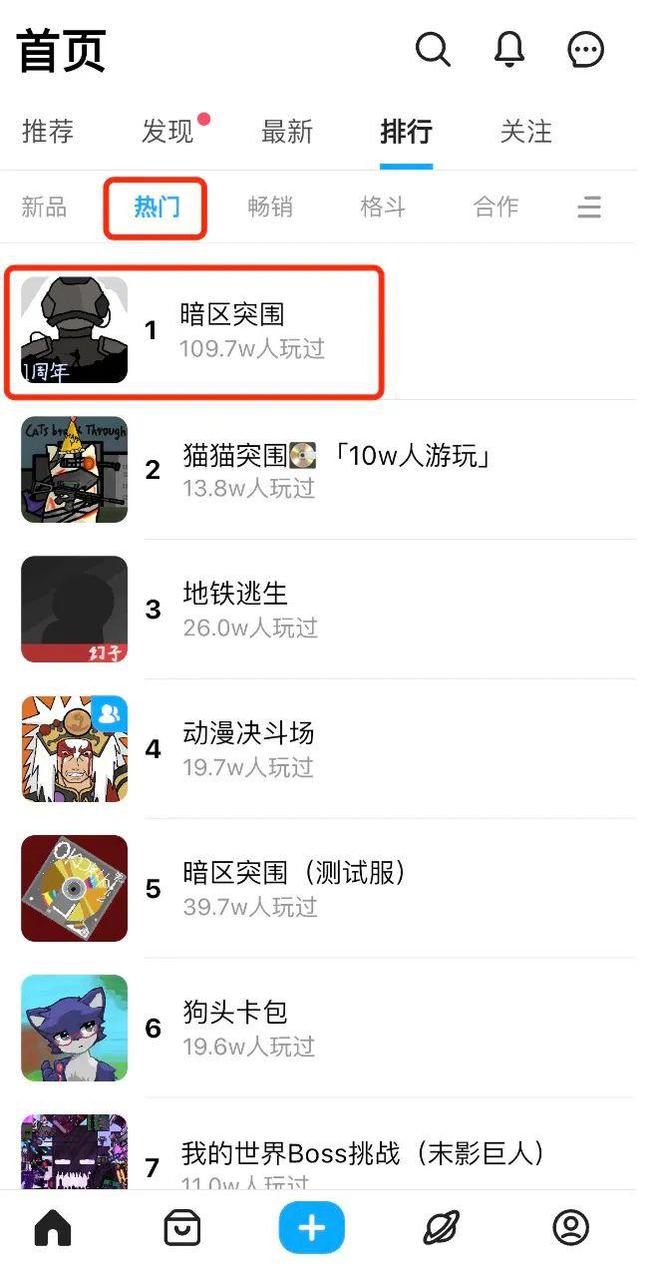Screen dimensions: 660x1269
Task: Select the 新品 ranking category
Action: (44, 207)
